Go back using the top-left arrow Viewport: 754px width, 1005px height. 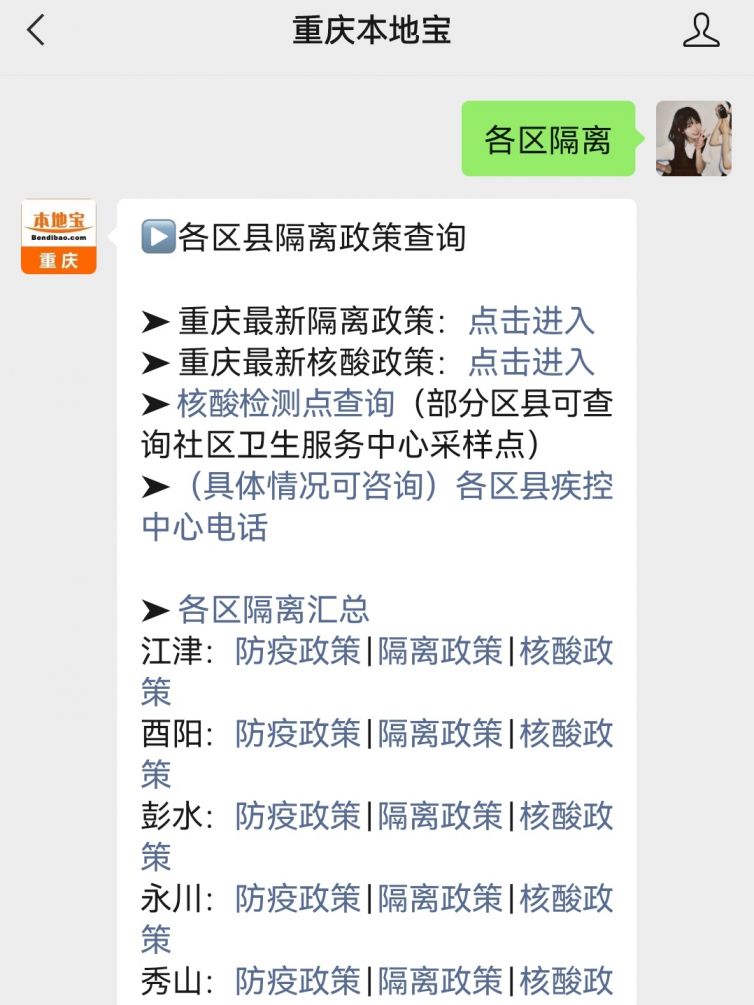pos(36,31)
